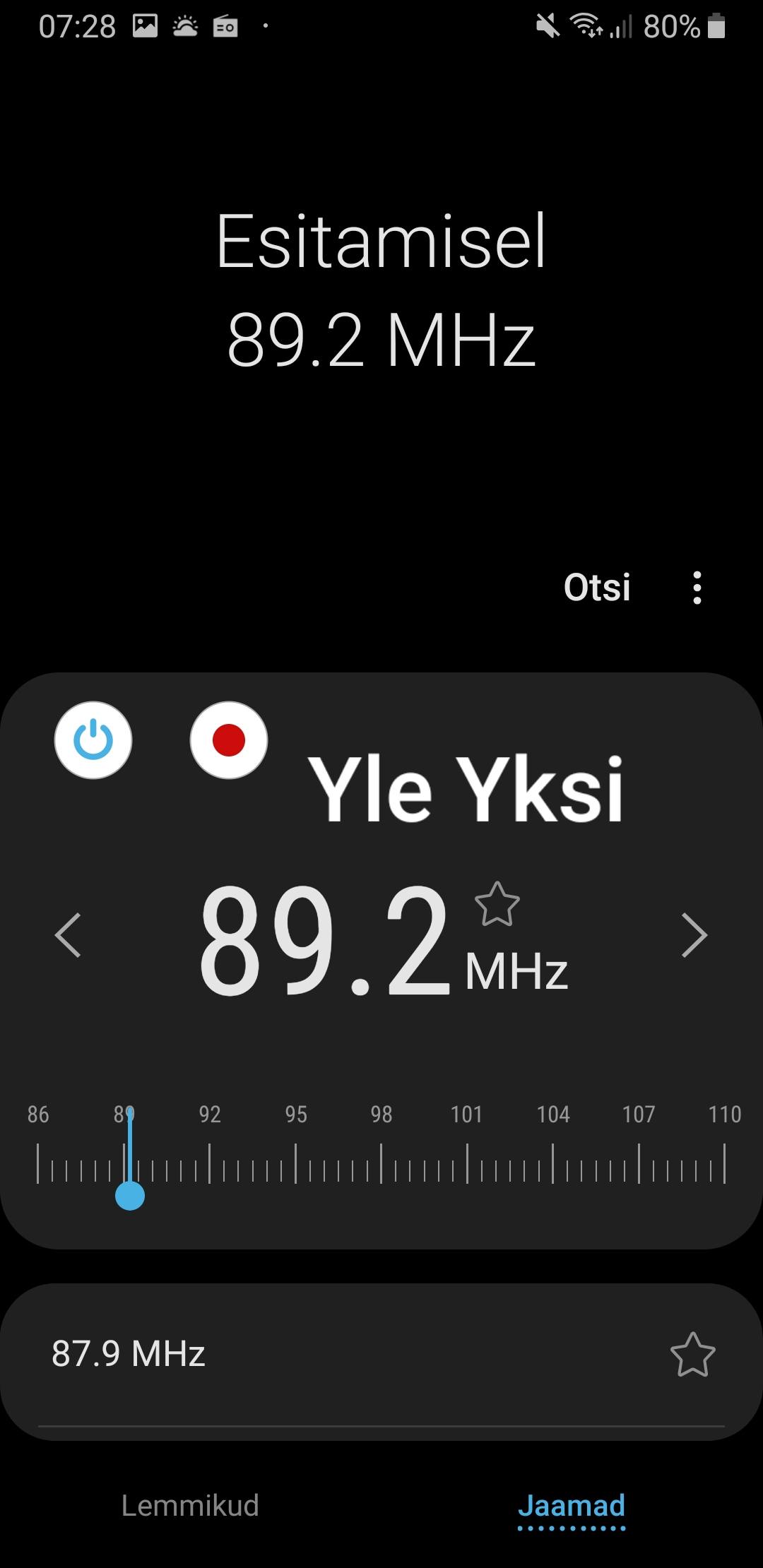This screenshot has height=1568, width=763.
Task: Start recording the radio broadcast
Action: (229, 740)
